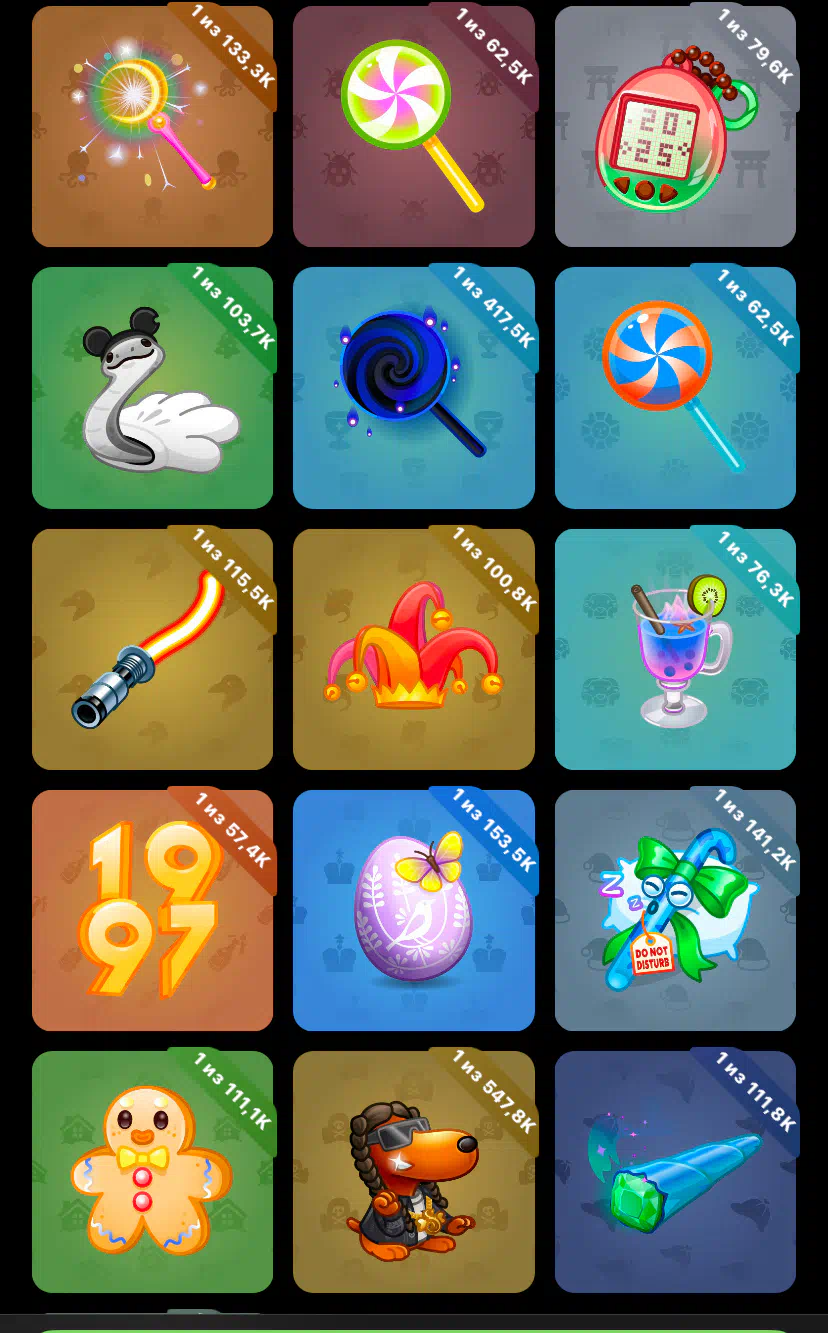Open the sparkler gift labeled 1 из 133,3K

click(x=152, y=126)
